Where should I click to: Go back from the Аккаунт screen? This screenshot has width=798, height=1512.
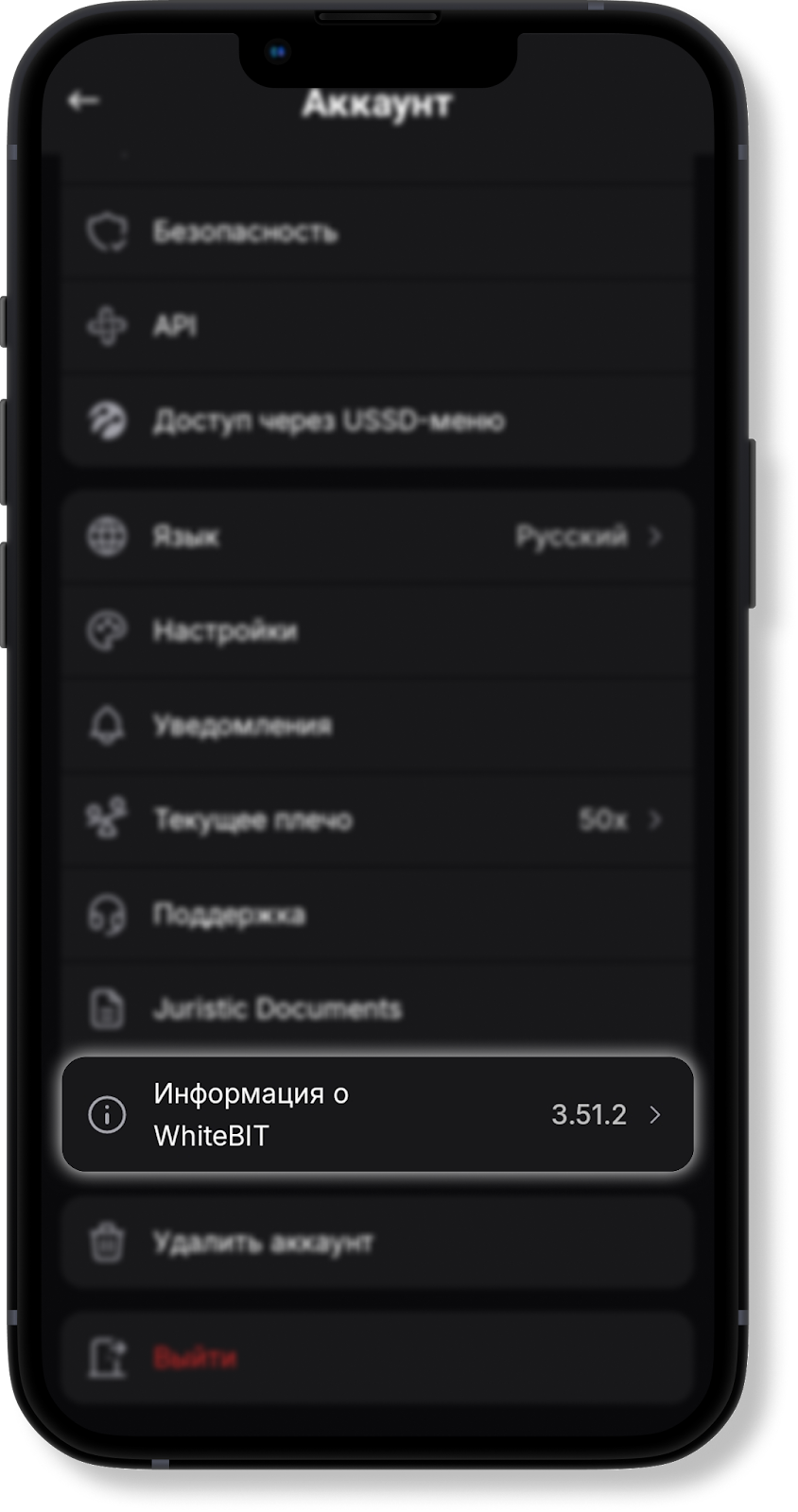pos(84,101)
